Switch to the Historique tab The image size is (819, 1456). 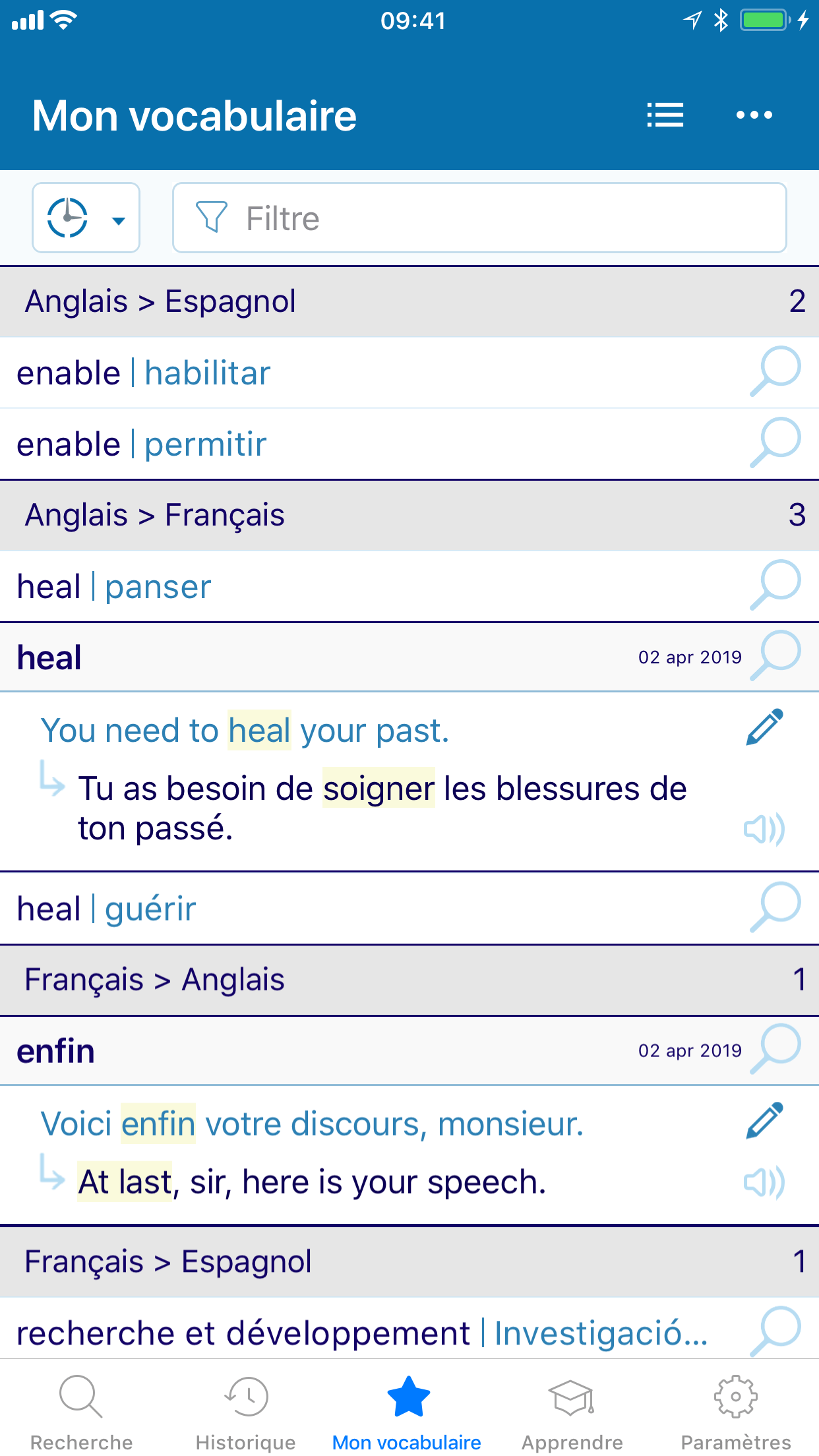coord(245,1412)
